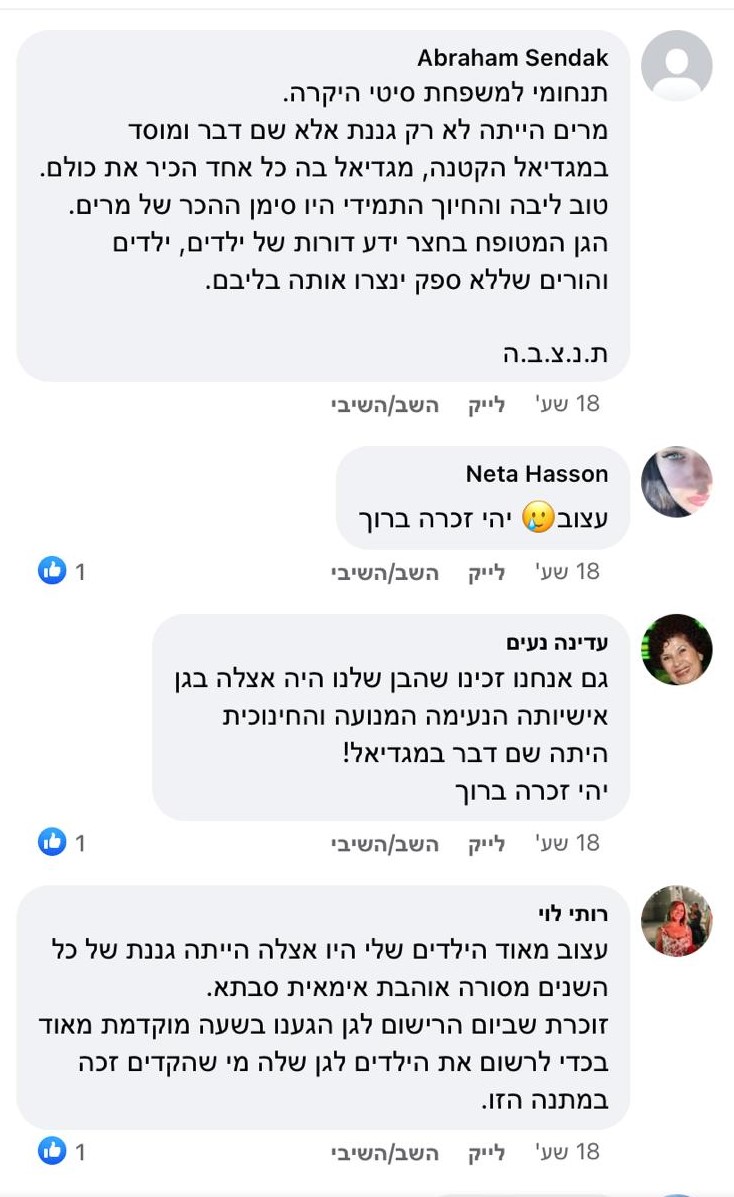
Task: Open Abraham Sendak's profile picture
Action: (676, 66)
